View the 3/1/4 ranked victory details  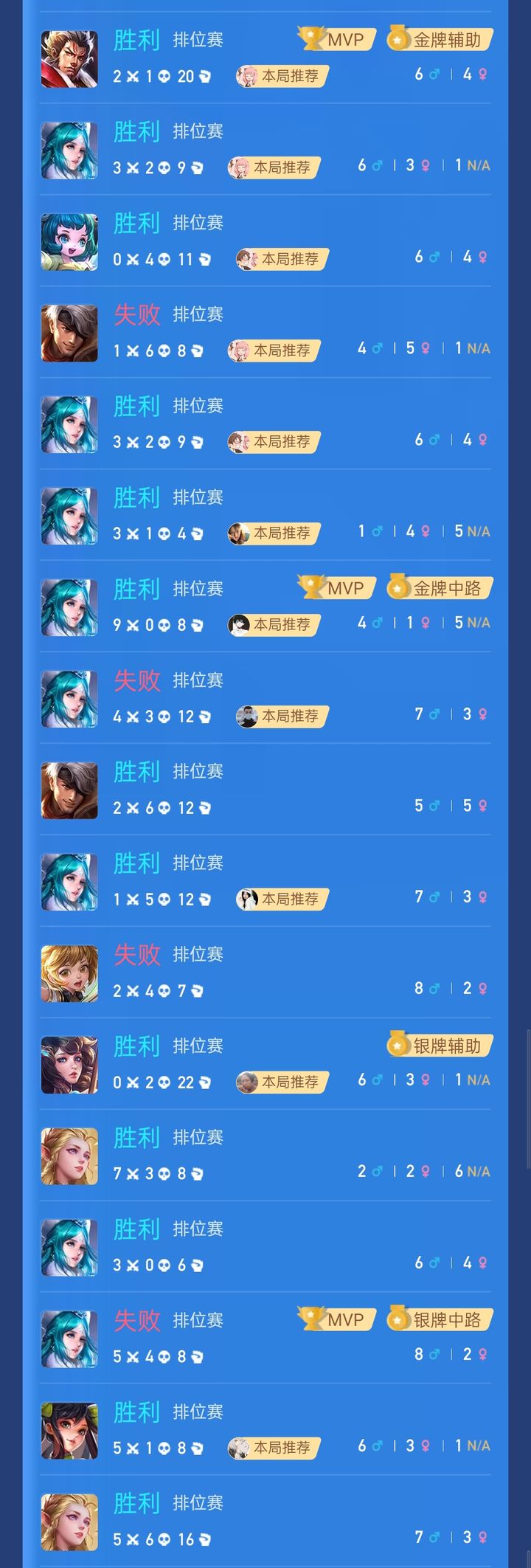[265, 515]
